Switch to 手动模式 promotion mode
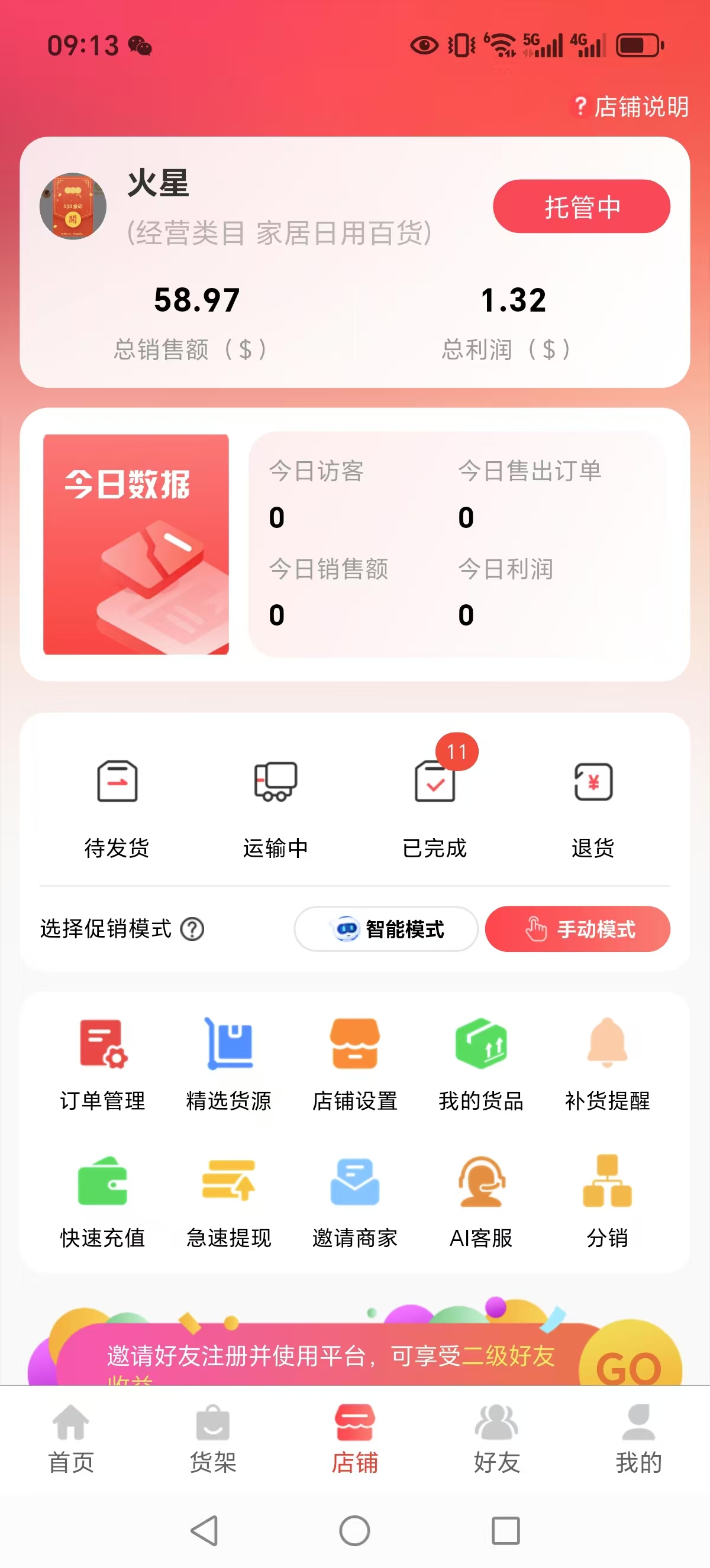 pos(577,929)
